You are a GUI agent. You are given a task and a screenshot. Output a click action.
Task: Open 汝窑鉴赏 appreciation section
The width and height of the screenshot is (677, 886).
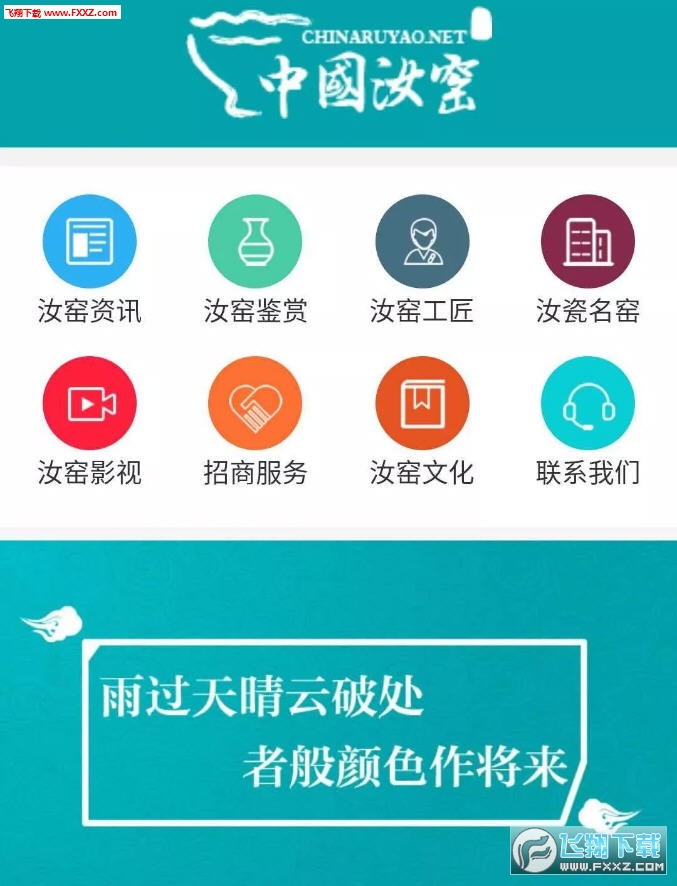tap(255, 242)
